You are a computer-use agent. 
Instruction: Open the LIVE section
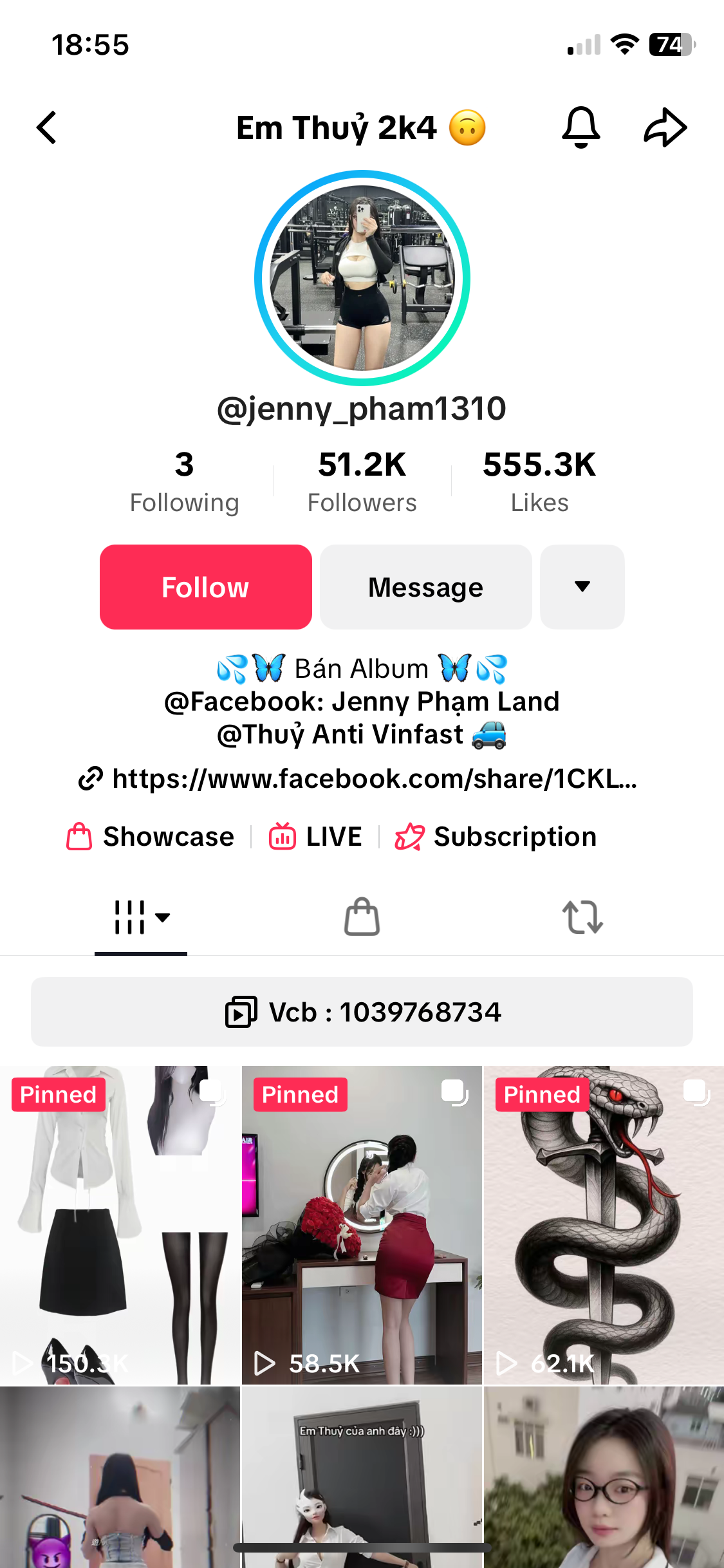316,837
